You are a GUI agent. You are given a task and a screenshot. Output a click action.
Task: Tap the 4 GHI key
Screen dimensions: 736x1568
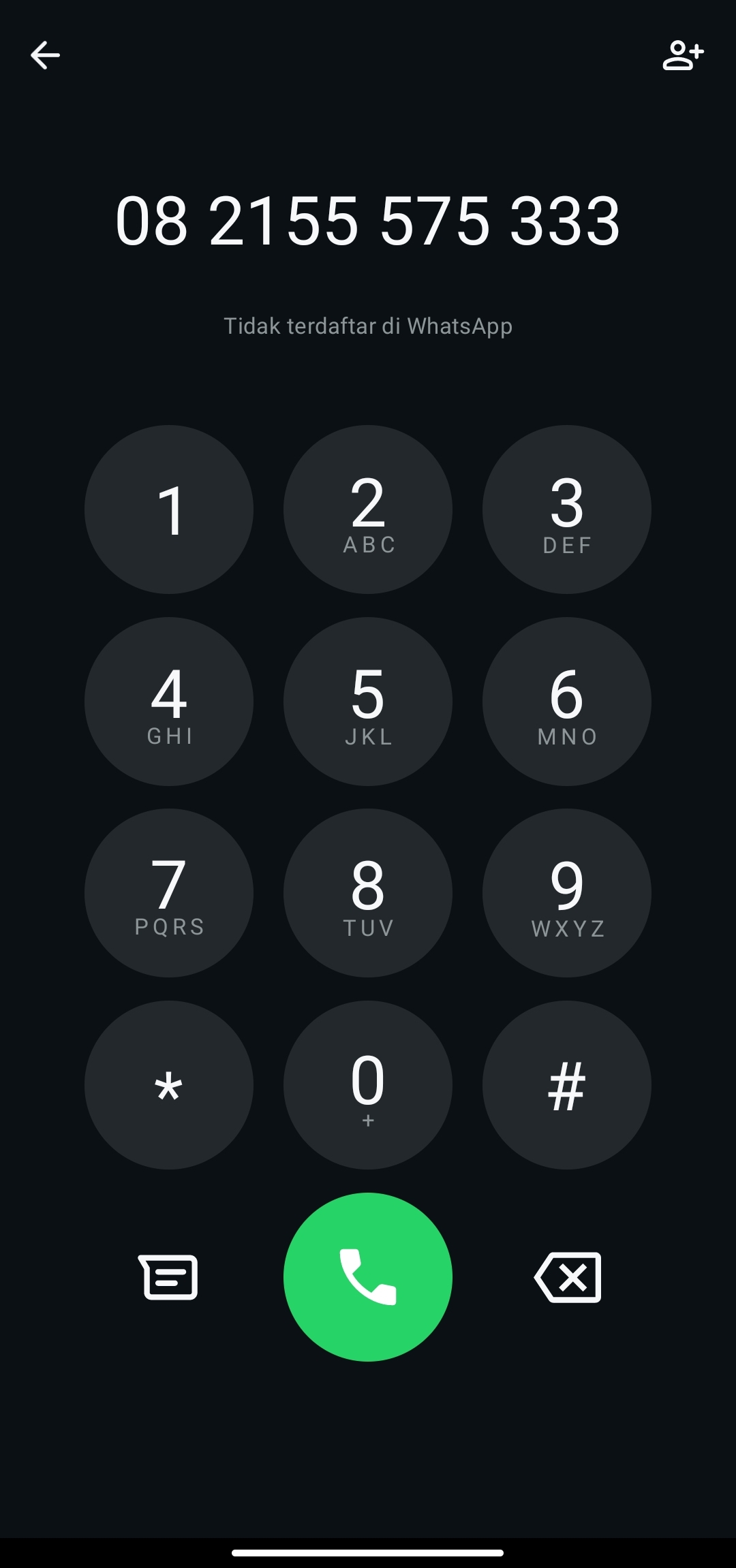point(169,702)
